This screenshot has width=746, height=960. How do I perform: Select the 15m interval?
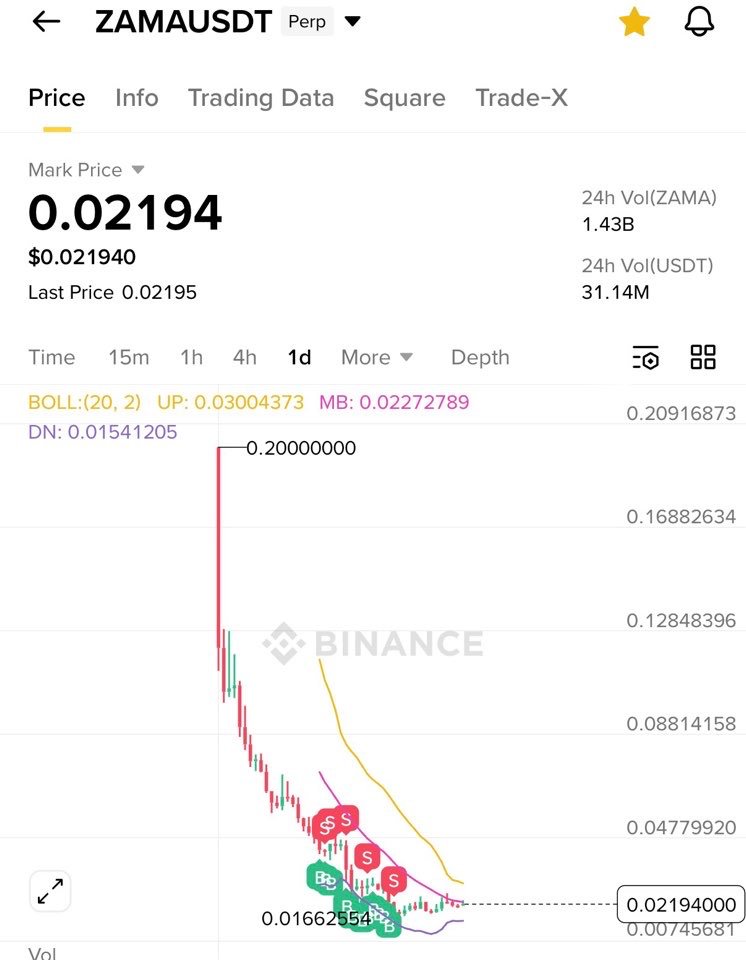[128, 357]
